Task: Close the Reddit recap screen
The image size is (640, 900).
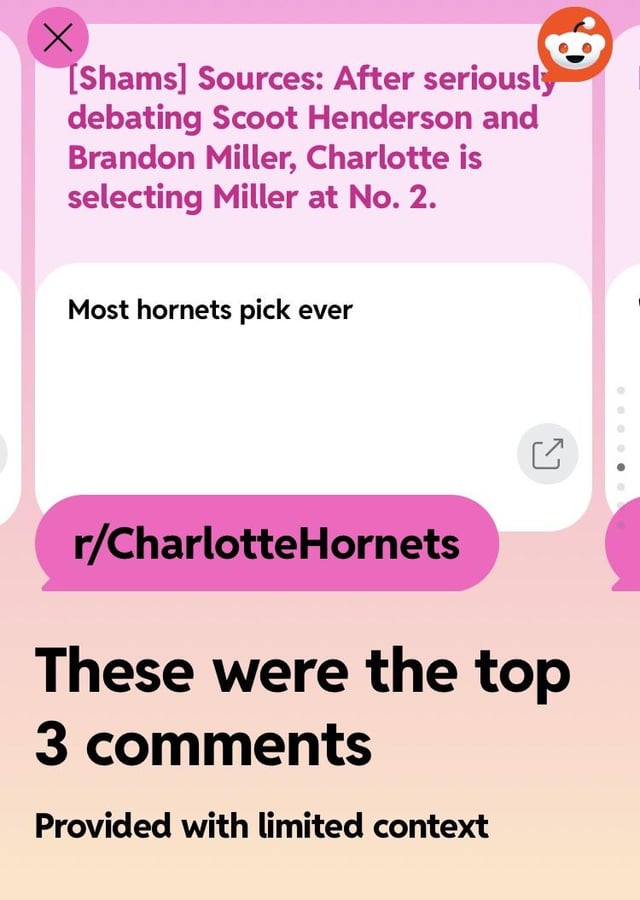Action: 58,39
